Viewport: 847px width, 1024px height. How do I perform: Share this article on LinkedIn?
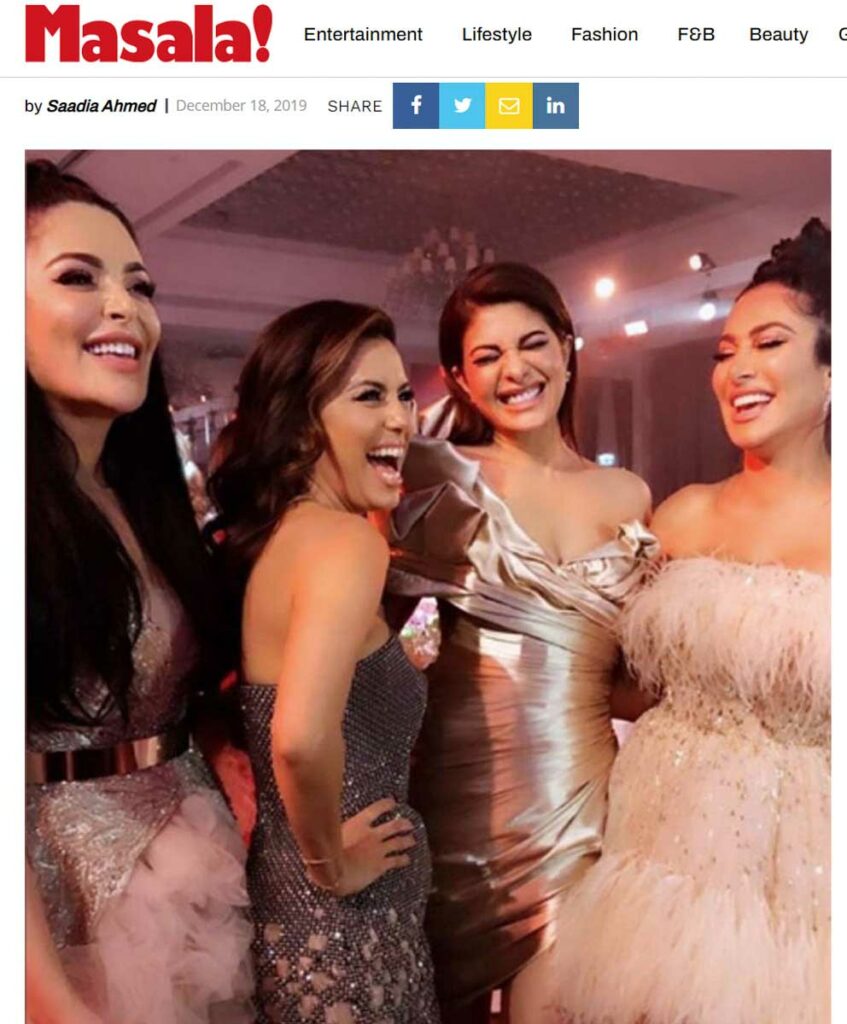pos(555,106)
